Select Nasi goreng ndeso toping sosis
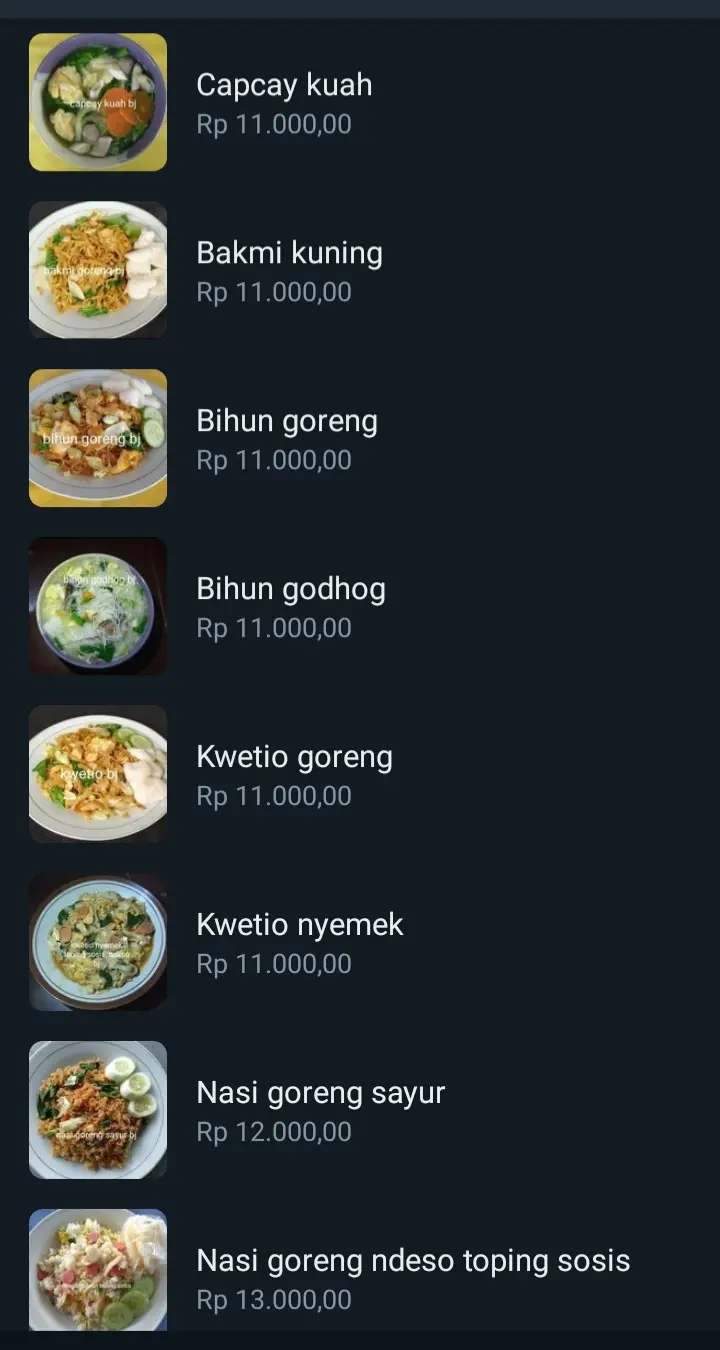The image size is (720, 1350). [414, 1261]
